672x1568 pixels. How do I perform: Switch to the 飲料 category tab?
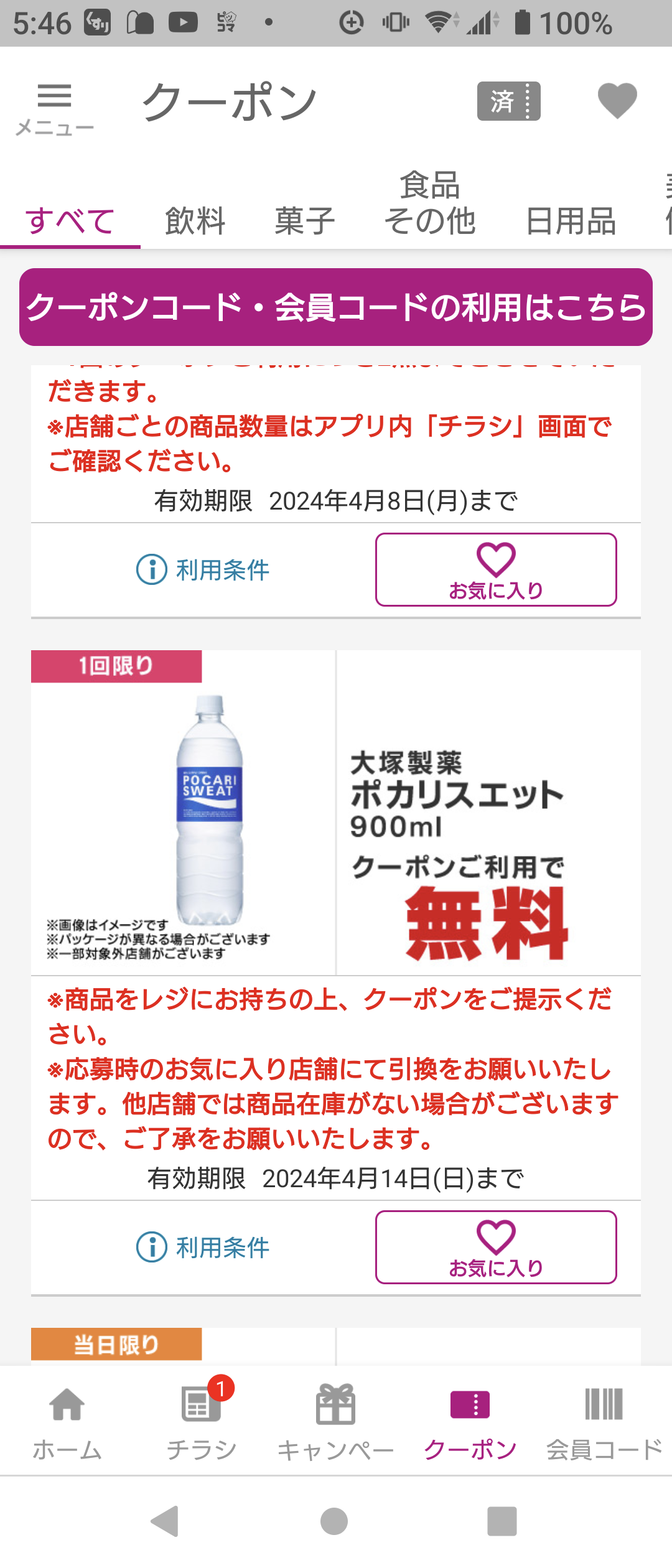click(195, 221)
